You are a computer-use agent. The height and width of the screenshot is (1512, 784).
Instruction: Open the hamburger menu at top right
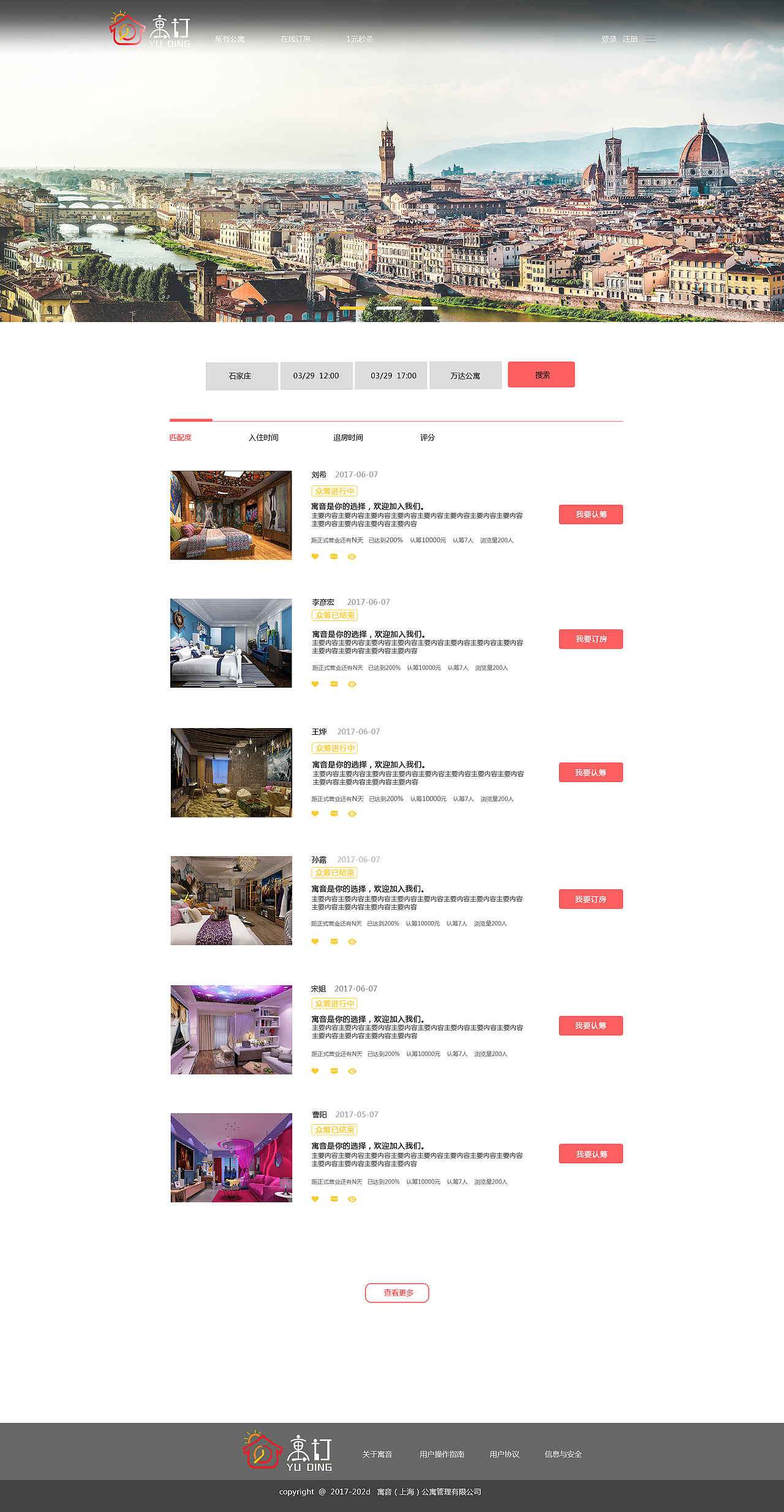point(650,38)
